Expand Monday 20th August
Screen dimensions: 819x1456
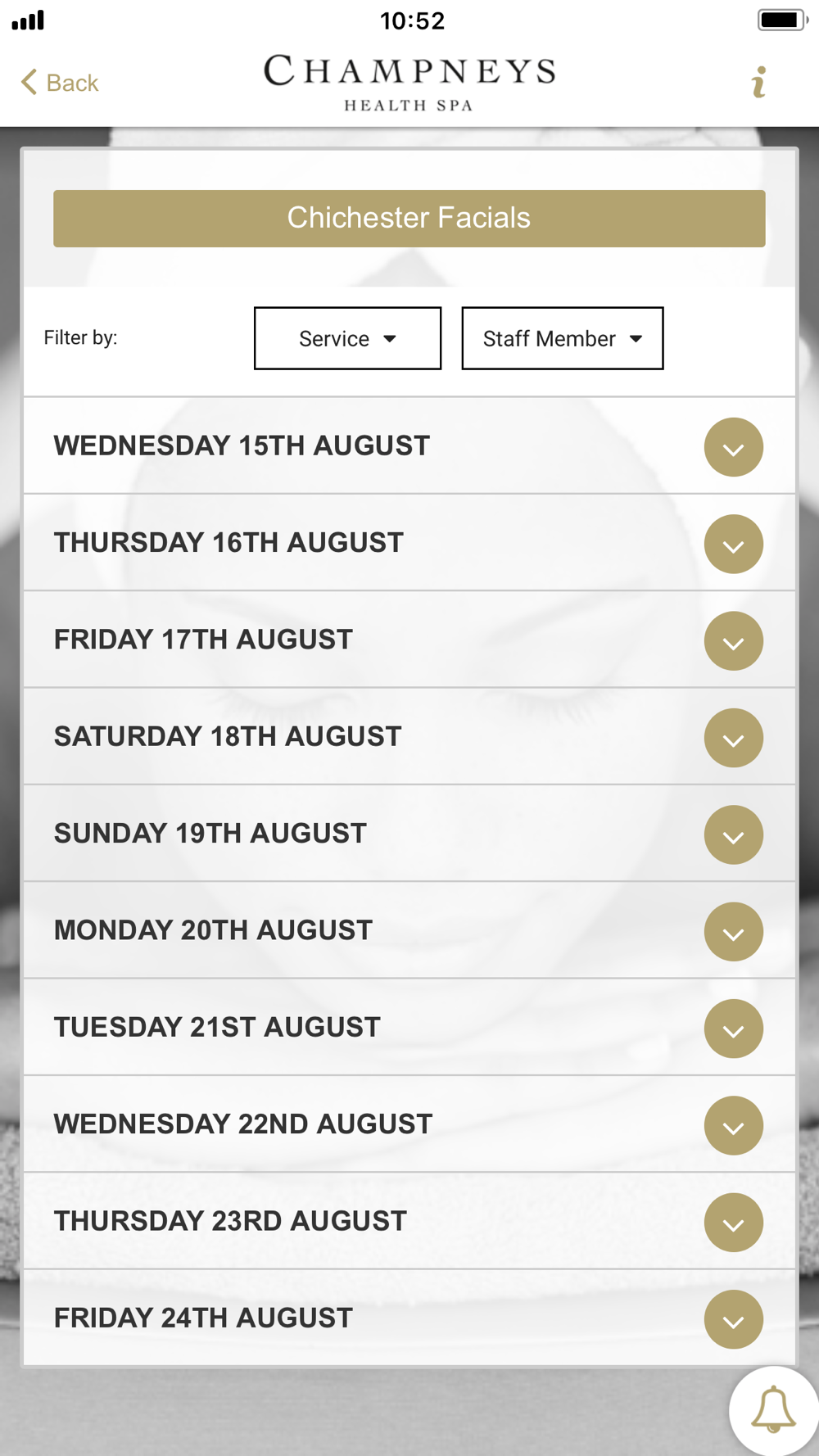[734, 932]
